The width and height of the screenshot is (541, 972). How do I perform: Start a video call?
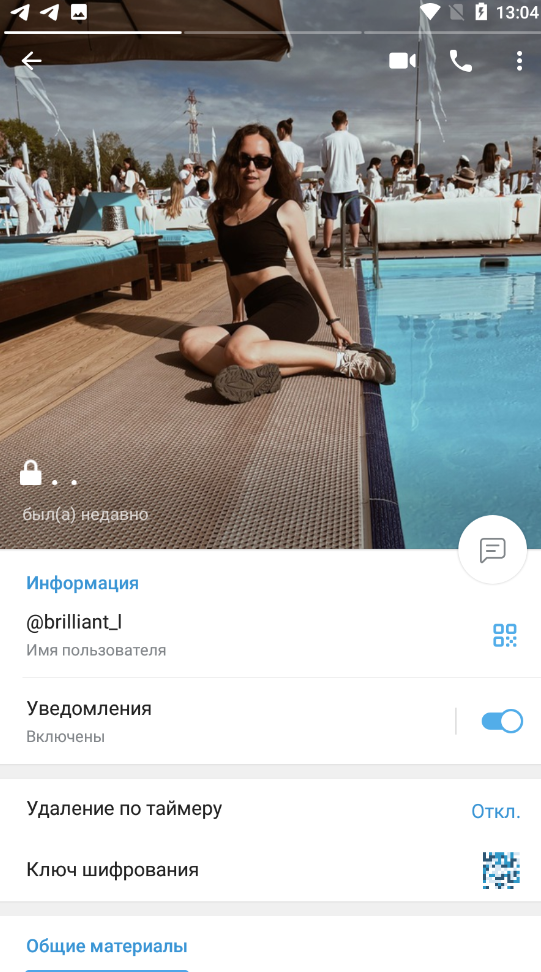402,61
